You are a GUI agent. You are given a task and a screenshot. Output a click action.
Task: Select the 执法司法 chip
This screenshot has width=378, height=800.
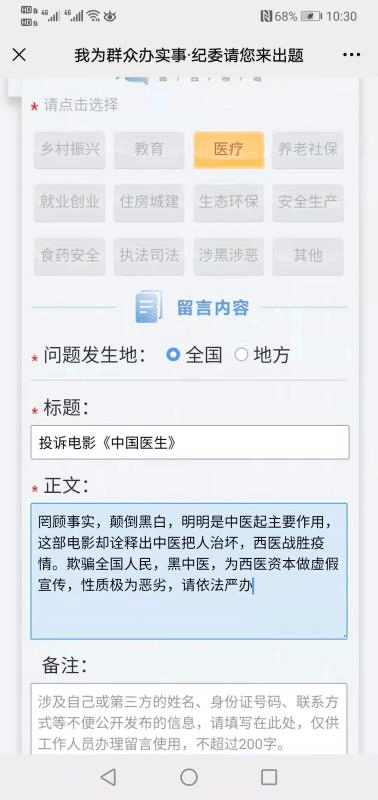point(149,256)
